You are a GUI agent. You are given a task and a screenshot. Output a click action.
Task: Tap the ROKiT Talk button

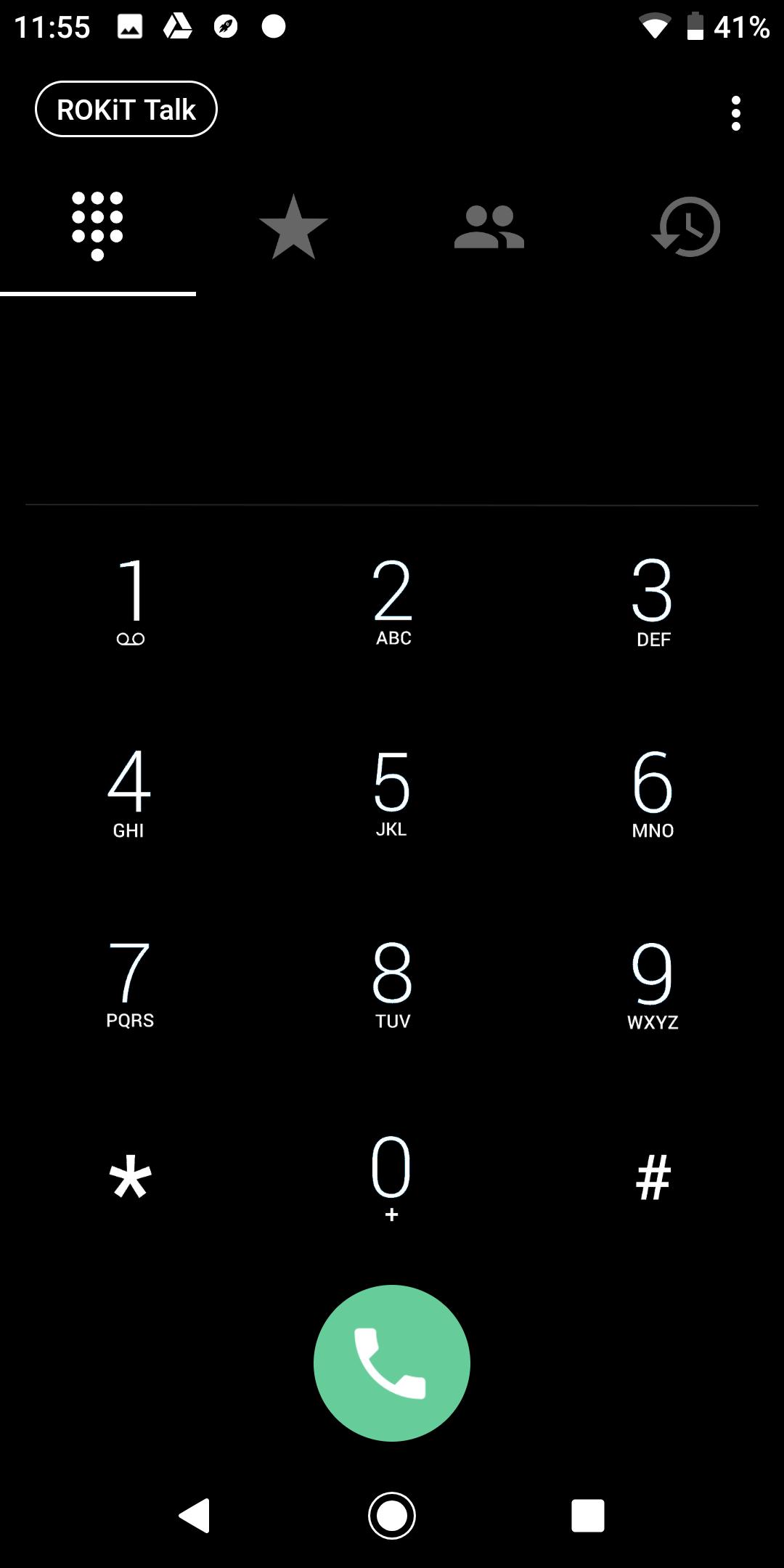[126, 109]
